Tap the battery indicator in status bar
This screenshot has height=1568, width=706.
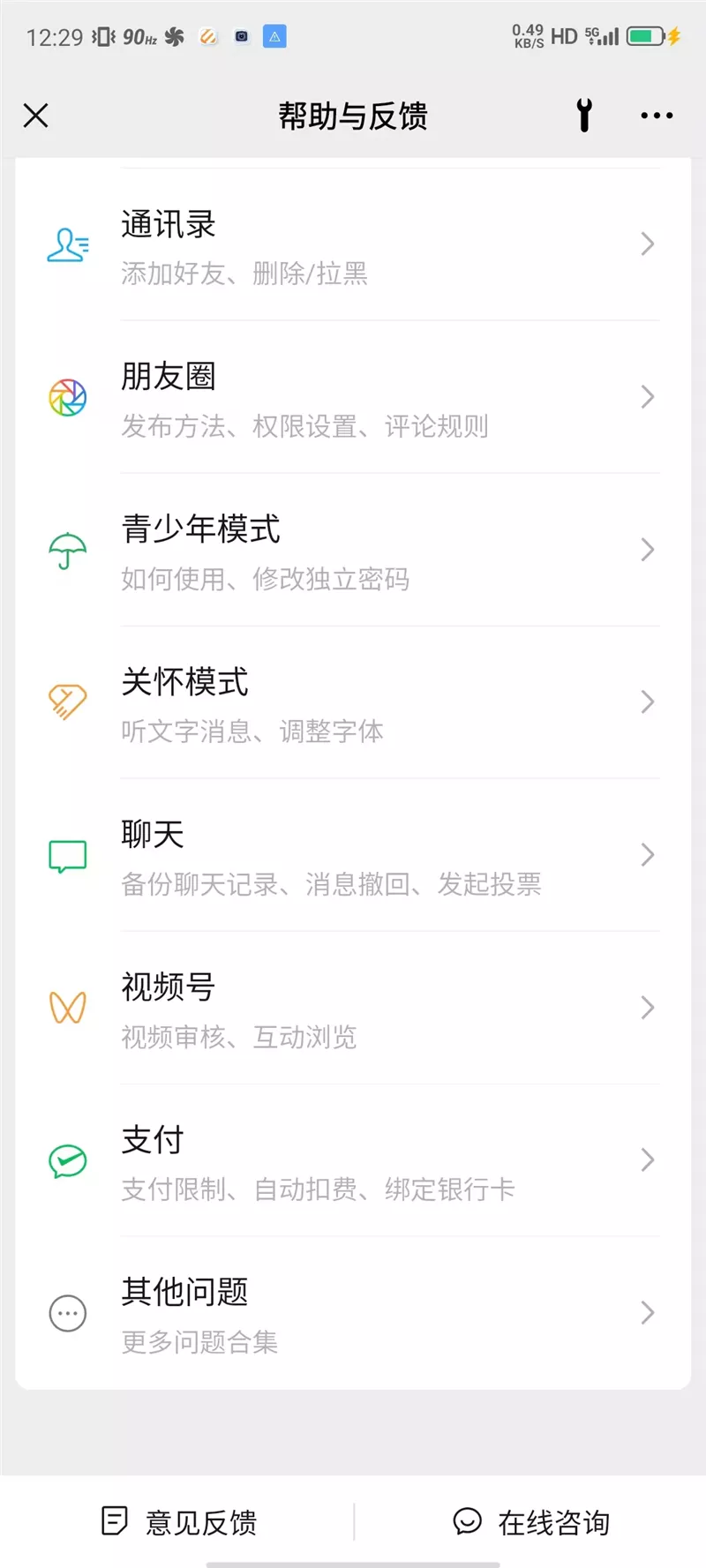point(642,36)
